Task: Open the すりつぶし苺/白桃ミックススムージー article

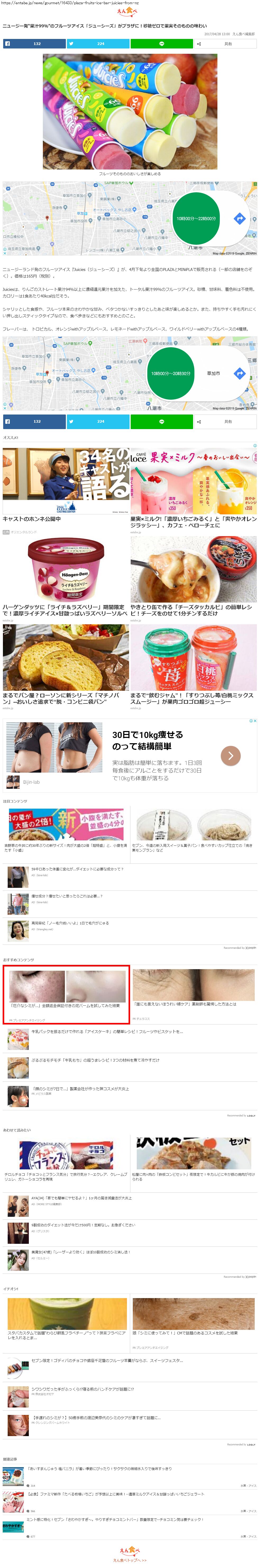Action: (193, 657)
